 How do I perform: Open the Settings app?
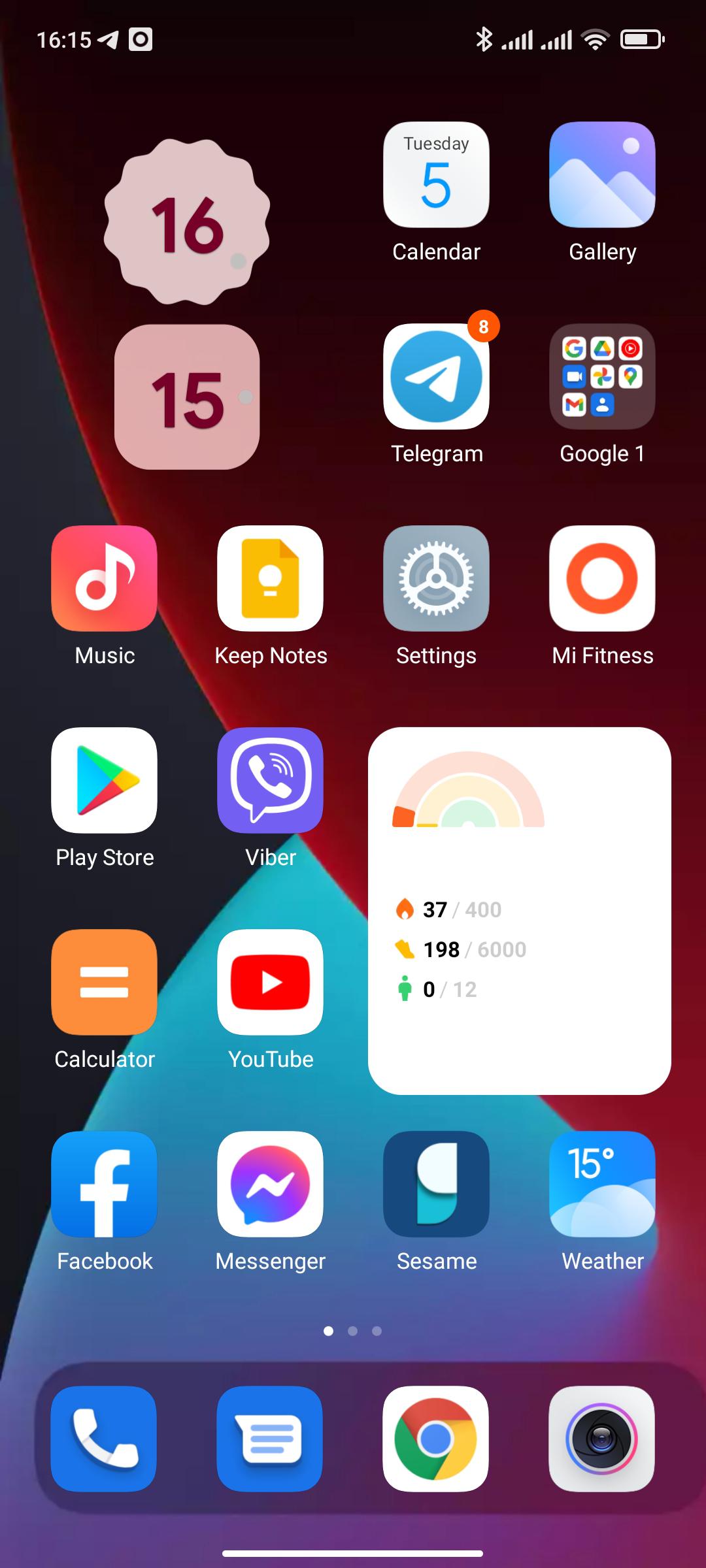tap(436, 579)
